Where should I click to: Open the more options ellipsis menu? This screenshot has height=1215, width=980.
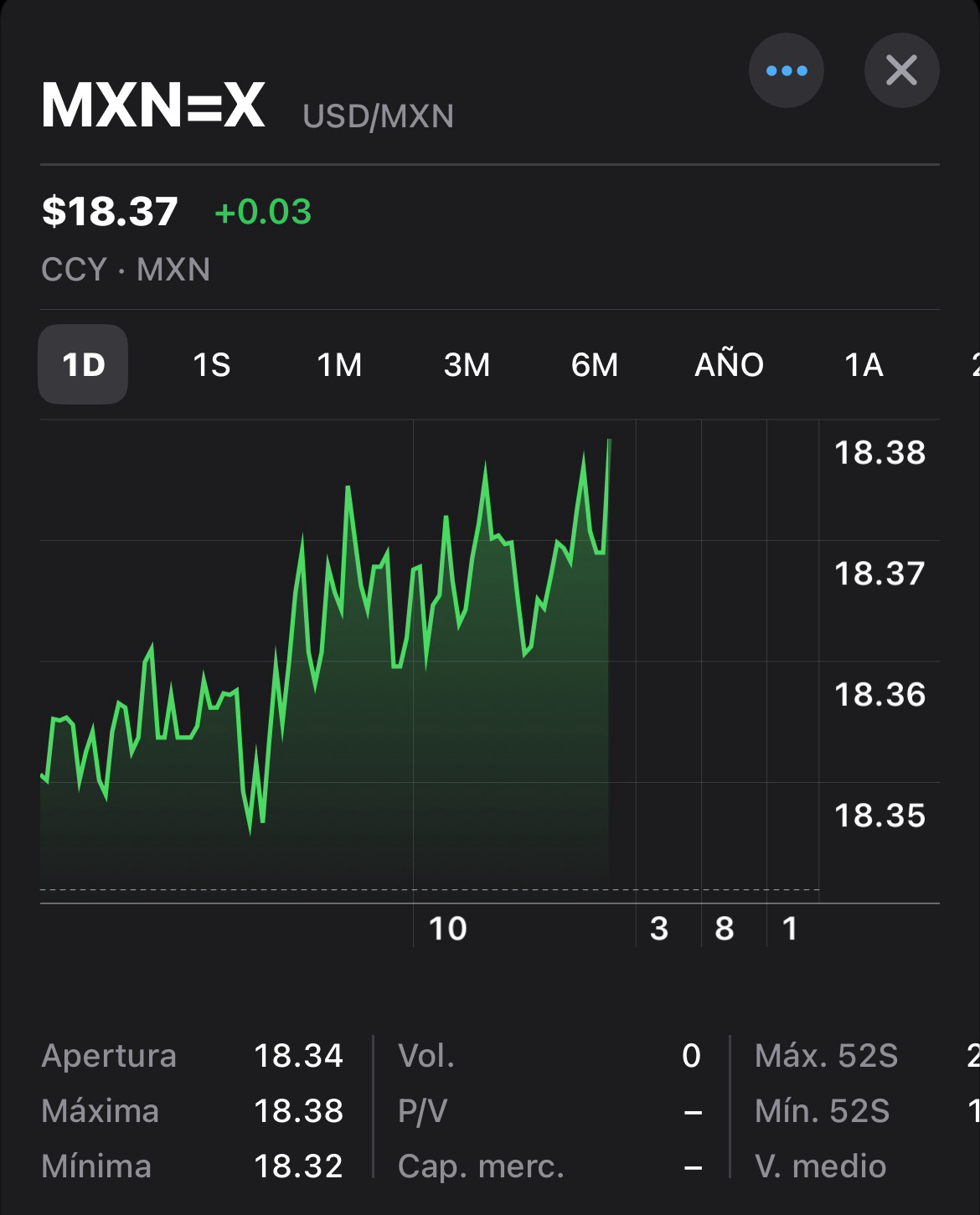[x=786, y=70]
